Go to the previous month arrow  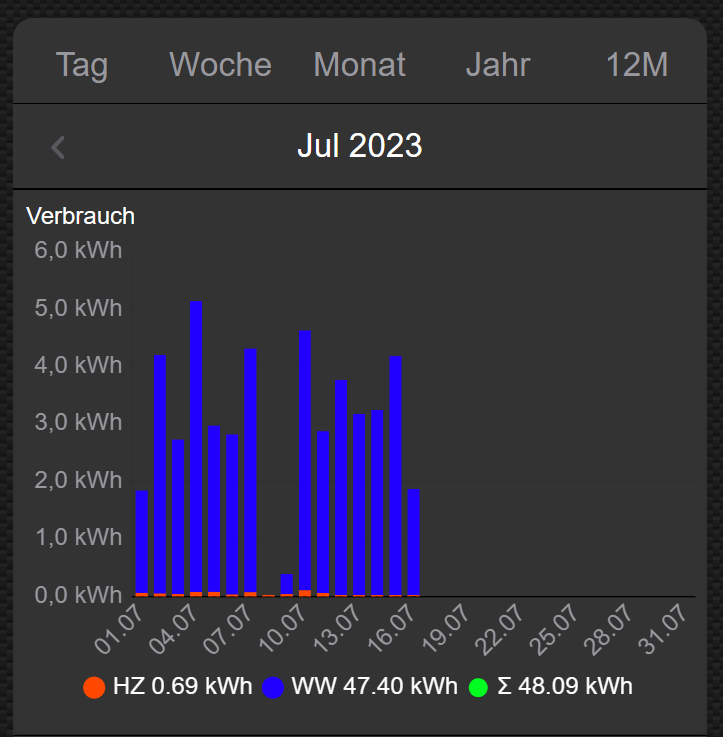[58, 147]
